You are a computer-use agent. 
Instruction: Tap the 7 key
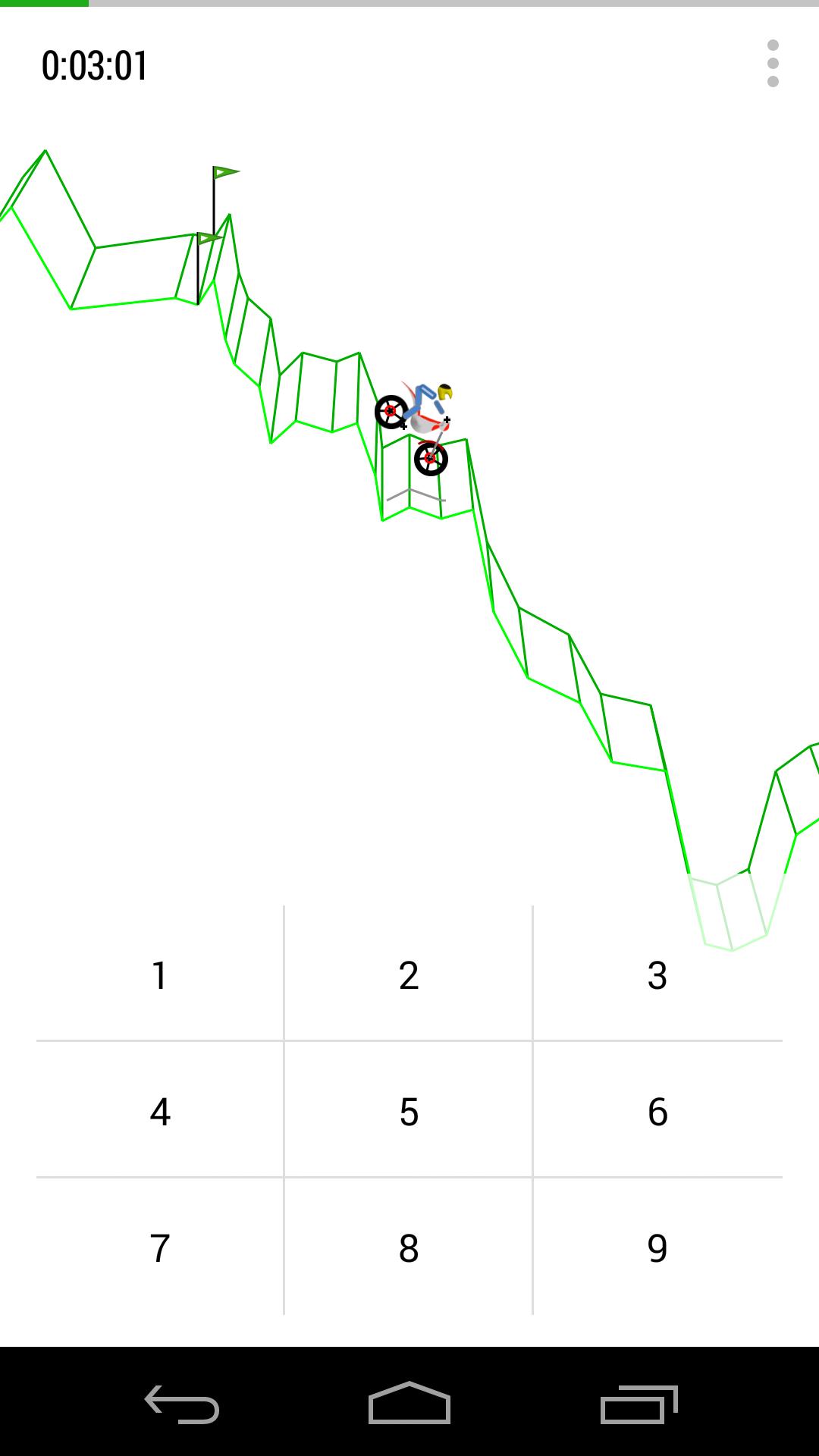pos(159,1248)
